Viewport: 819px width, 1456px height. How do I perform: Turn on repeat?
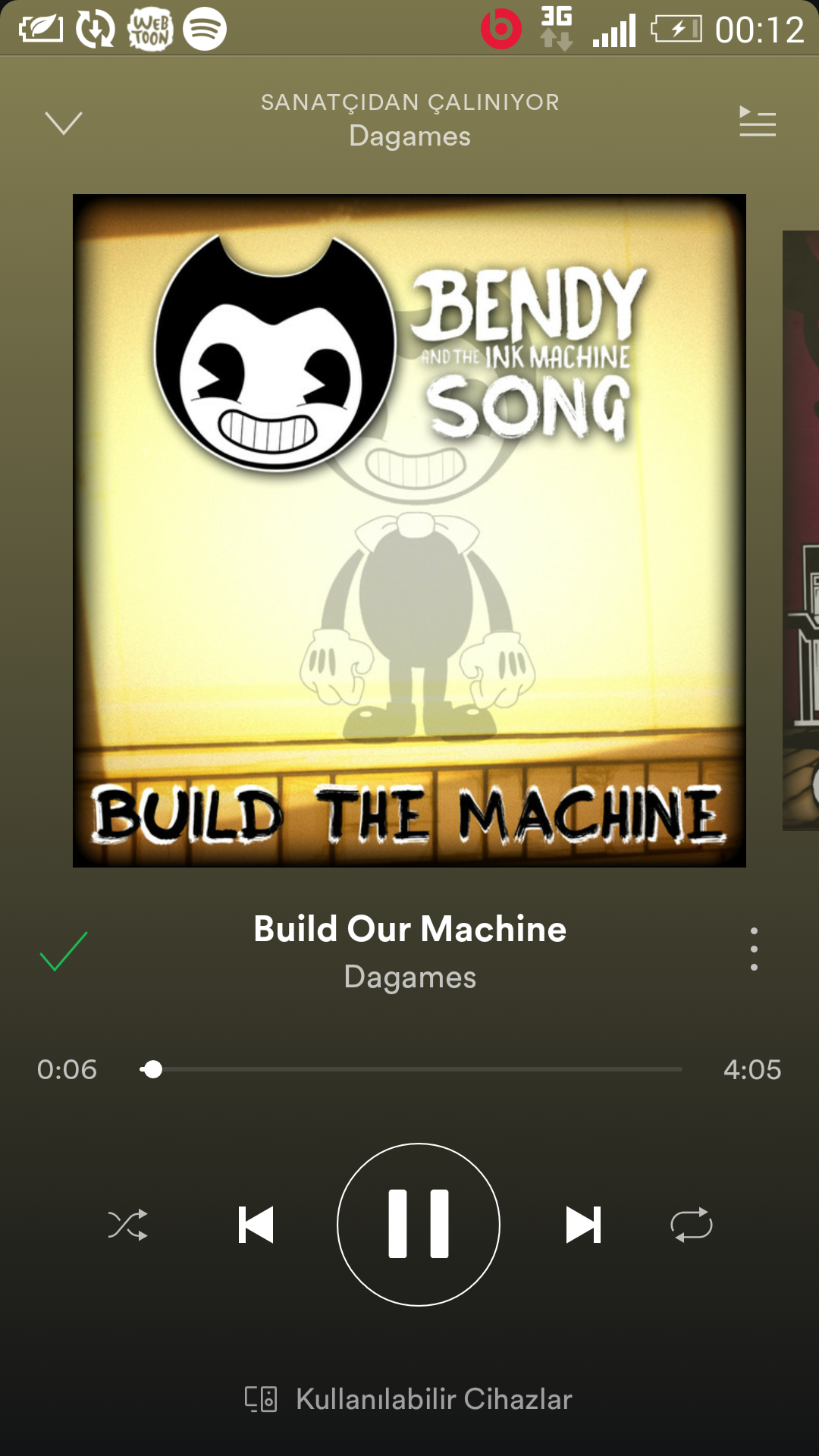coord(691,1225)
